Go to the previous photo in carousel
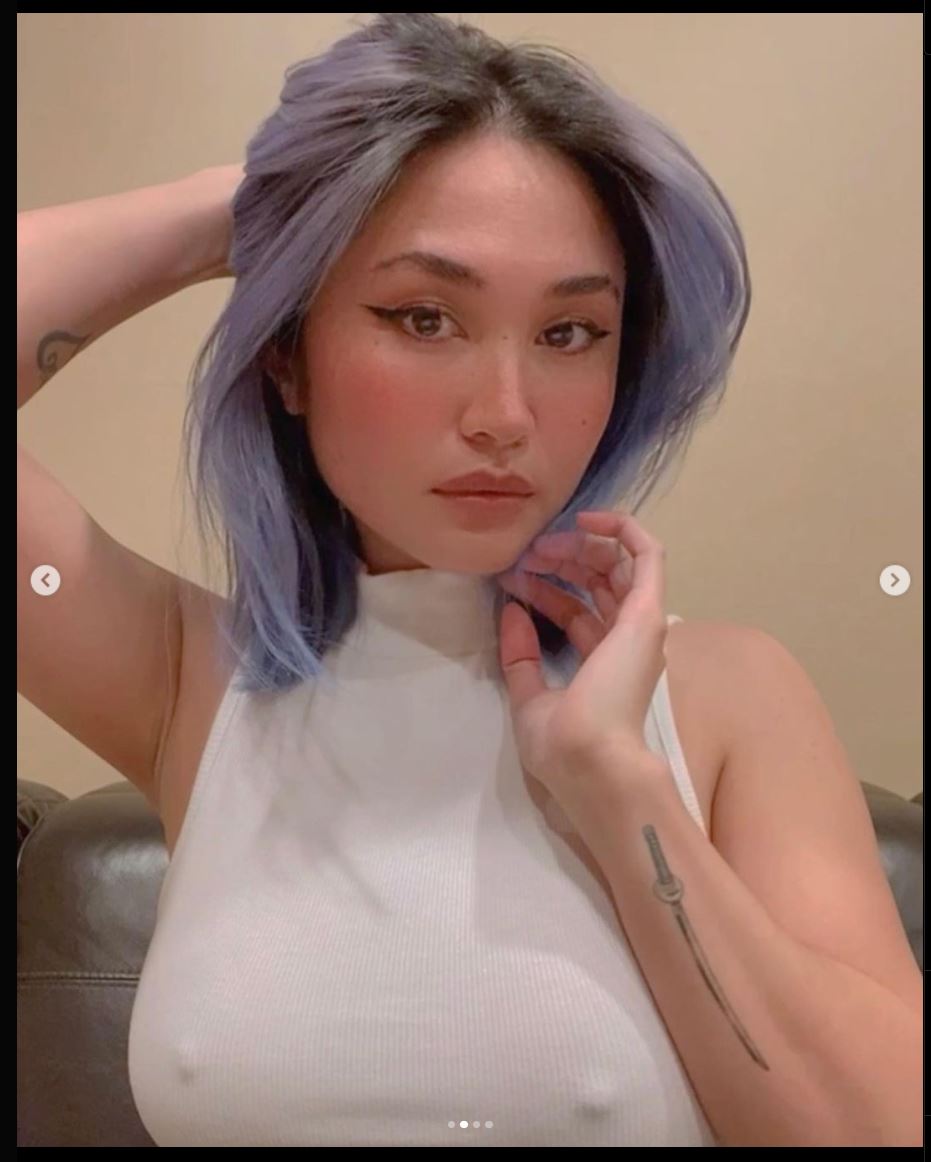This screenshot has height=1162, width=931. pyautogui.click(x=45, y=580)
